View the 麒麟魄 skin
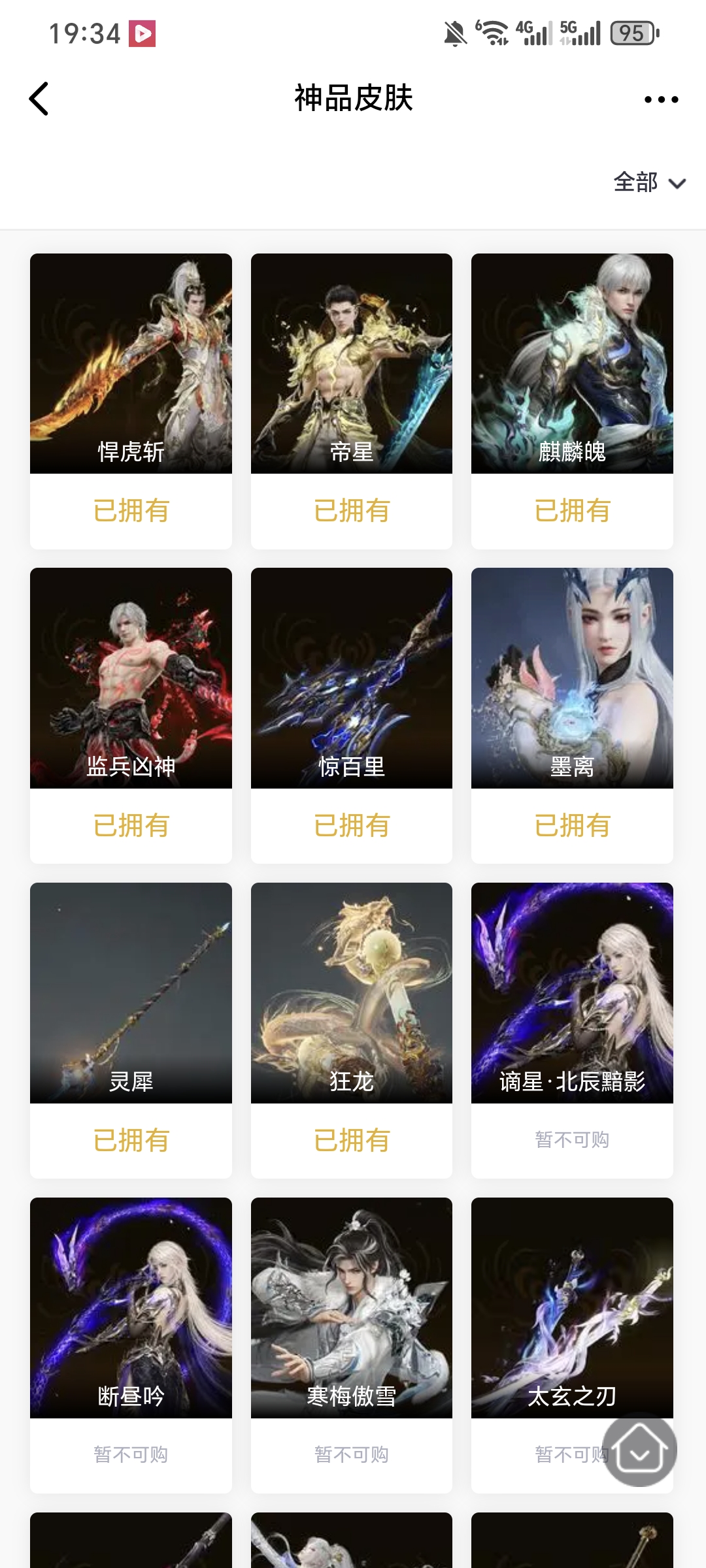 572,364
